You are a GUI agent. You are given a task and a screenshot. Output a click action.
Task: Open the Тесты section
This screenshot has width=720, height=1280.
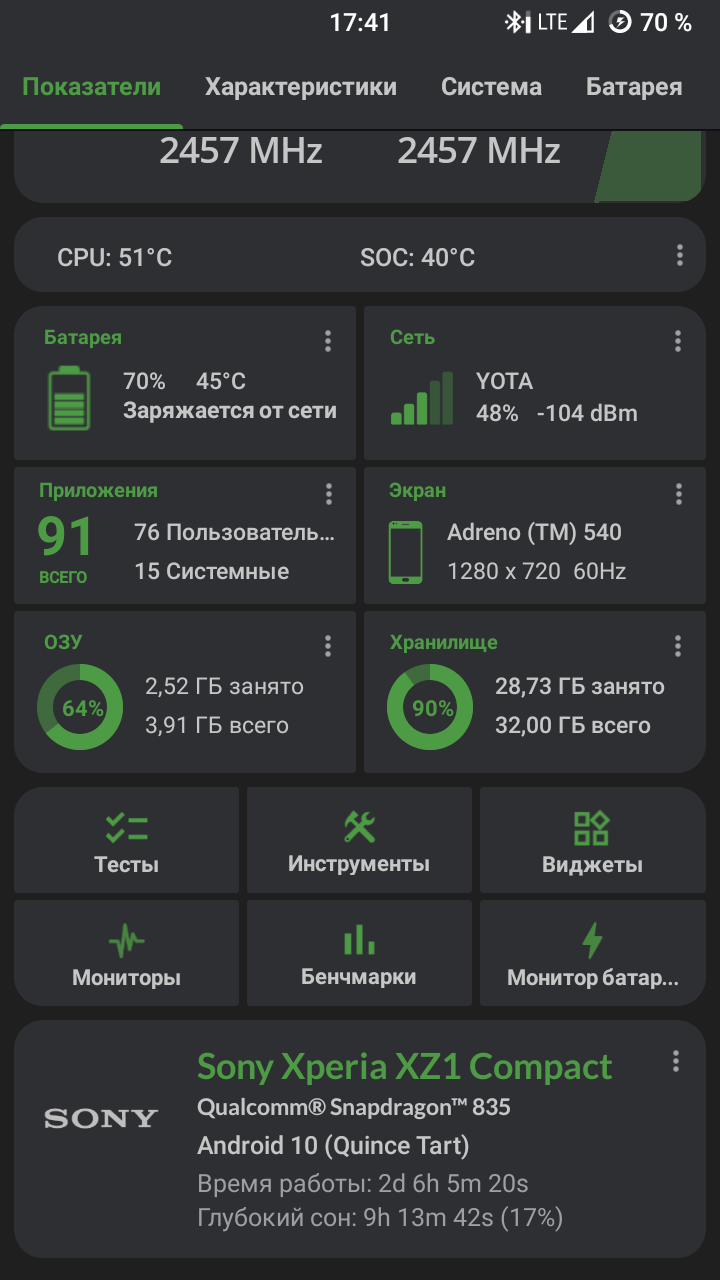tap(127, 842)
